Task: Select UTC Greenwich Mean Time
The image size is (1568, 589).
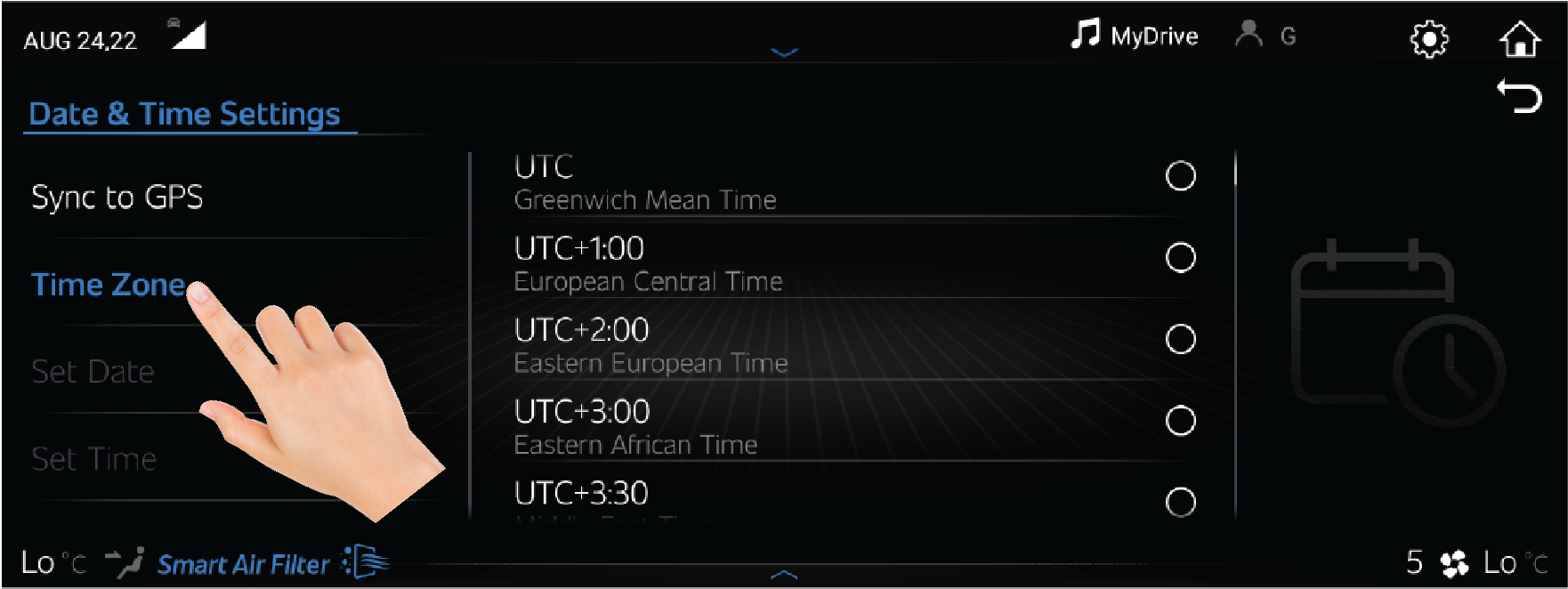Action: [x=1180, y=176]
